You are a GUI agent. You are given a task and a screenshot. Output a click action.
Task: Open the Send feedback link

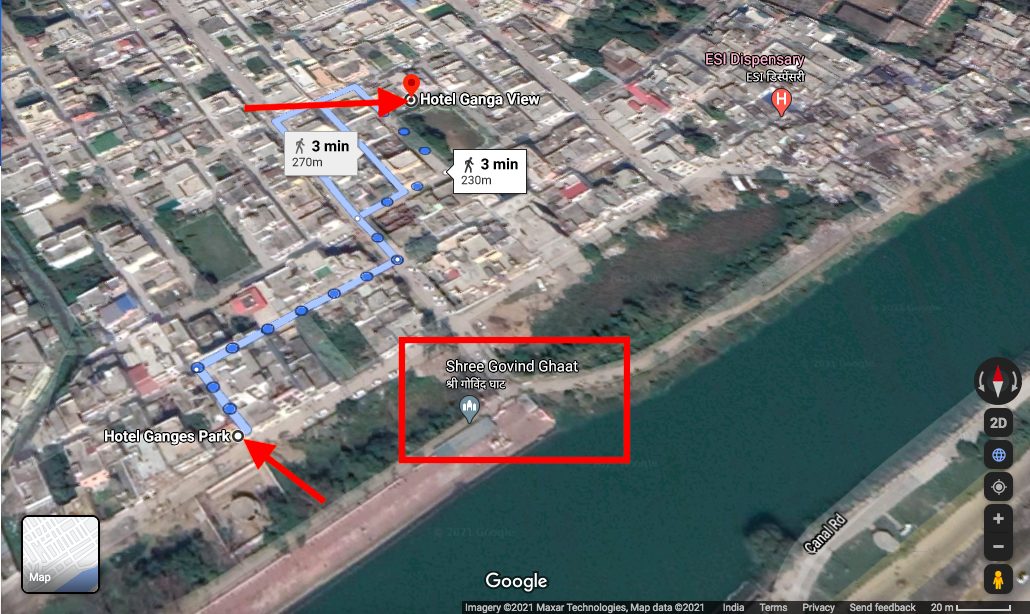(882, 607)
